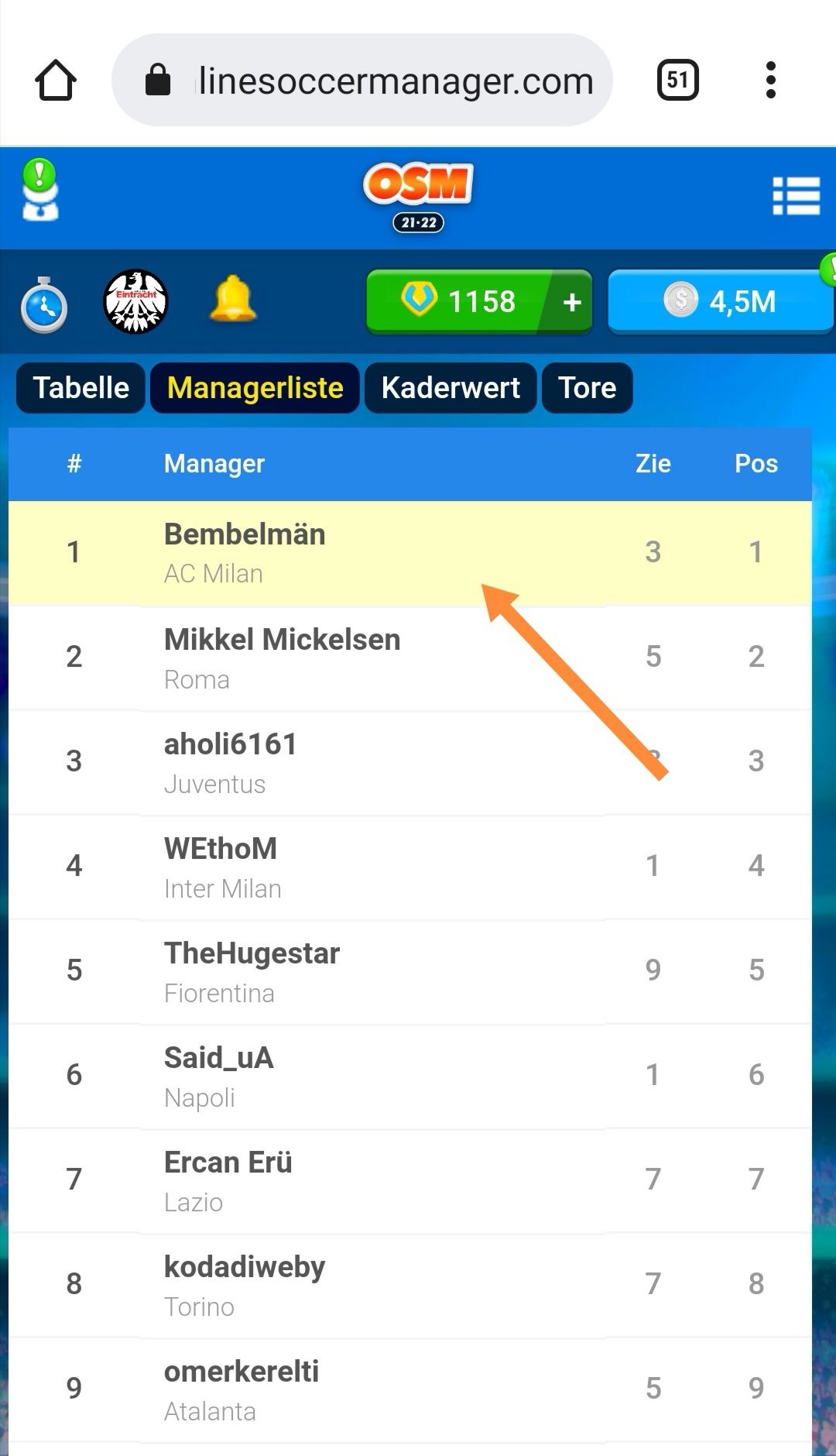This screenshot has width=836, height=1456.
Task: Open the aholi6161 Juventus row
Action: pos(409,762)
